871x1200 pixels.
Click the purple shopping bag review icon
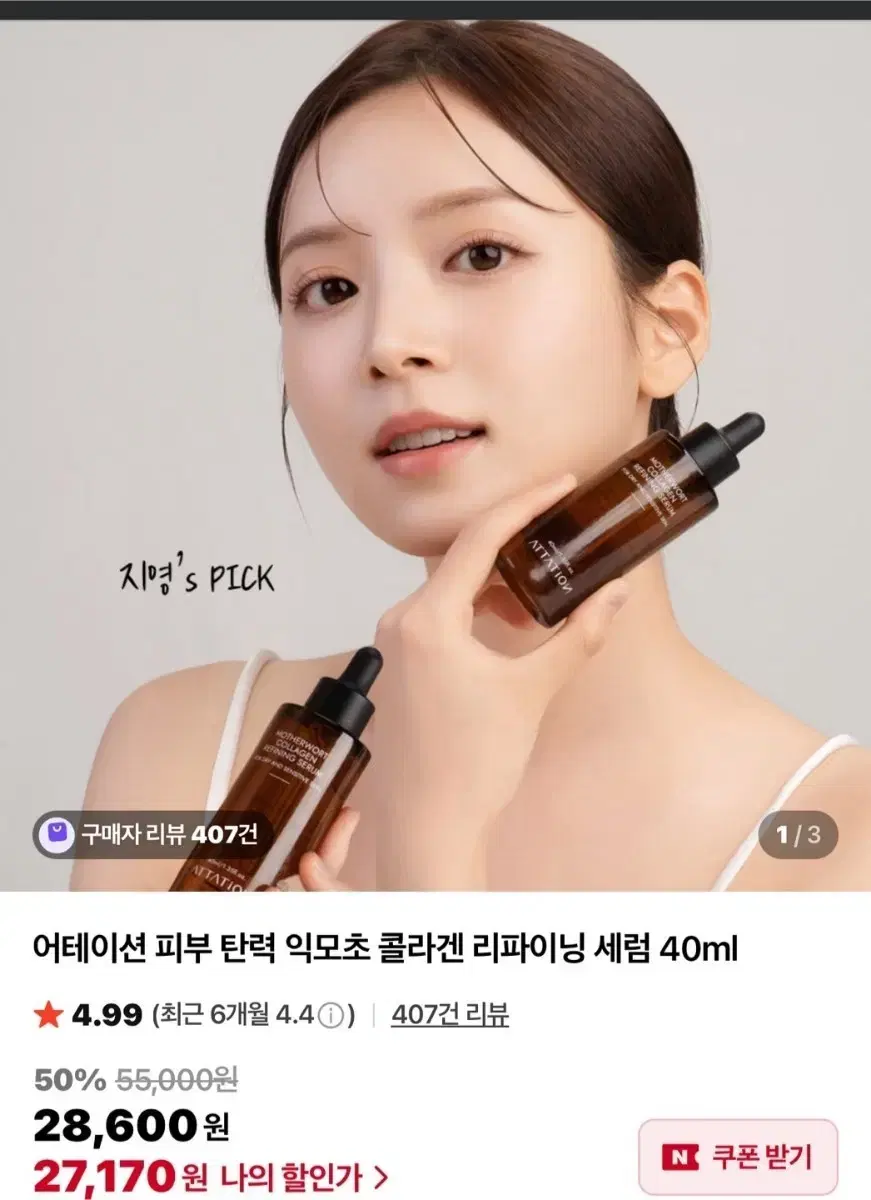(x=60, y=832)
